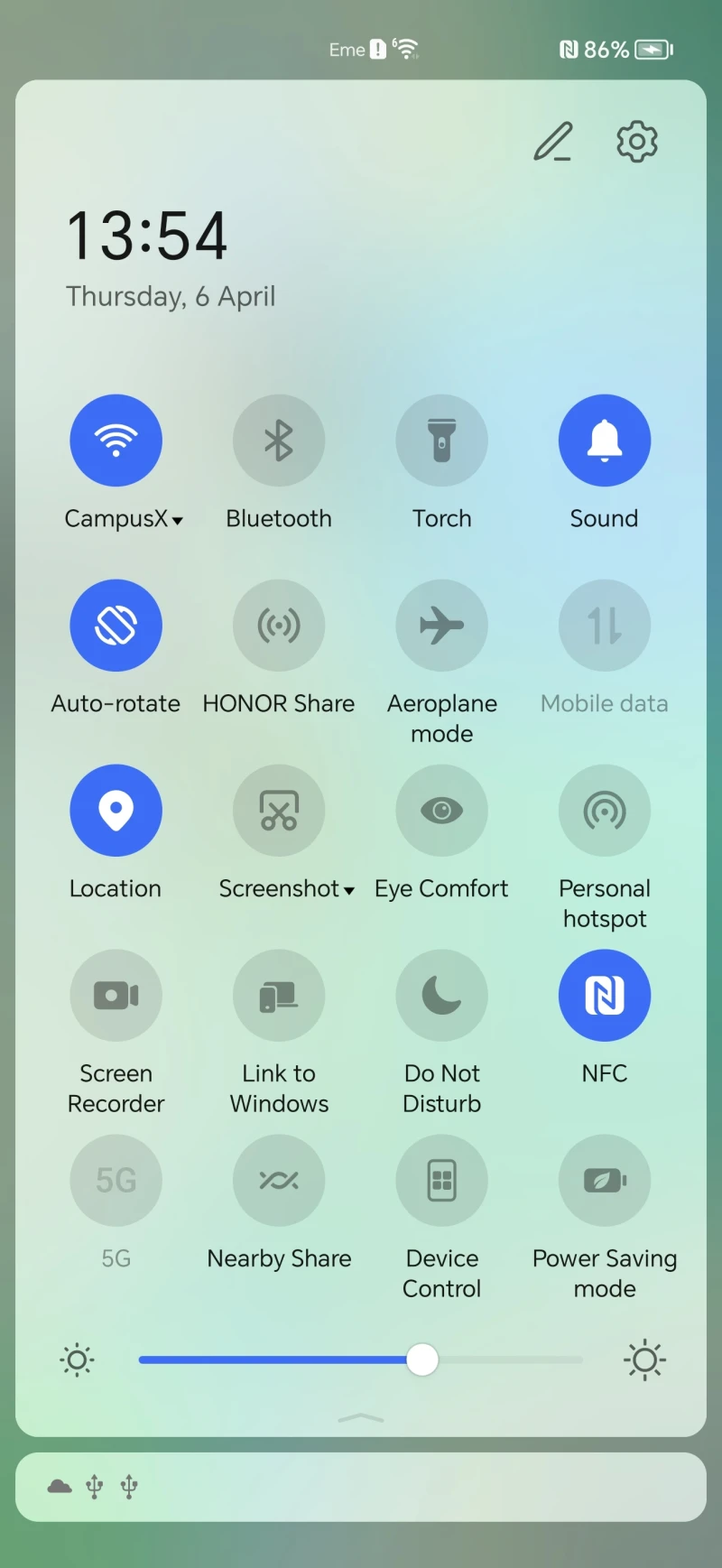Switch on Aeroplane mode
The width and height of the screenshot is (722, 1568).
442,626
